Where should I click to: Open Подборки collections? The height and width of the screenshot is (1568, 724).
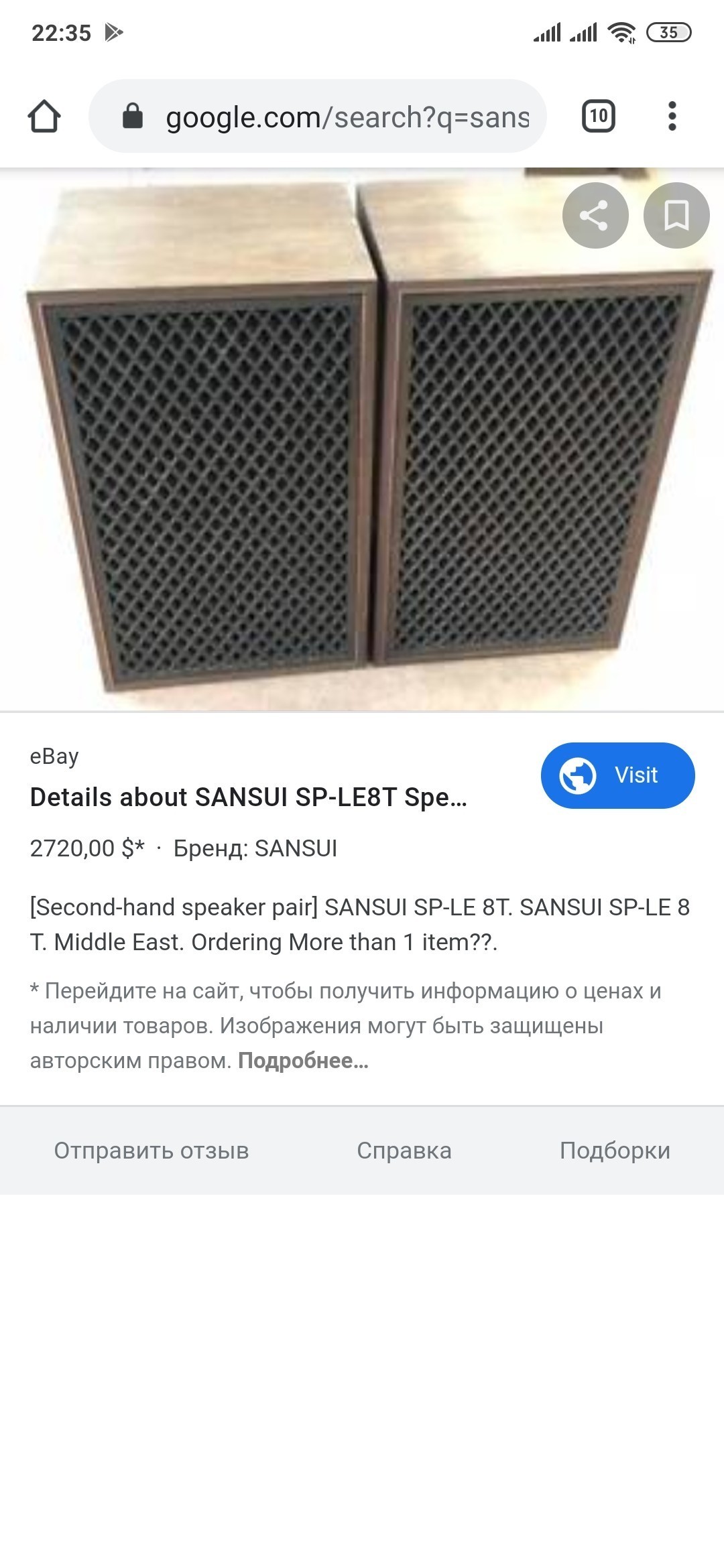(615, 1151)
